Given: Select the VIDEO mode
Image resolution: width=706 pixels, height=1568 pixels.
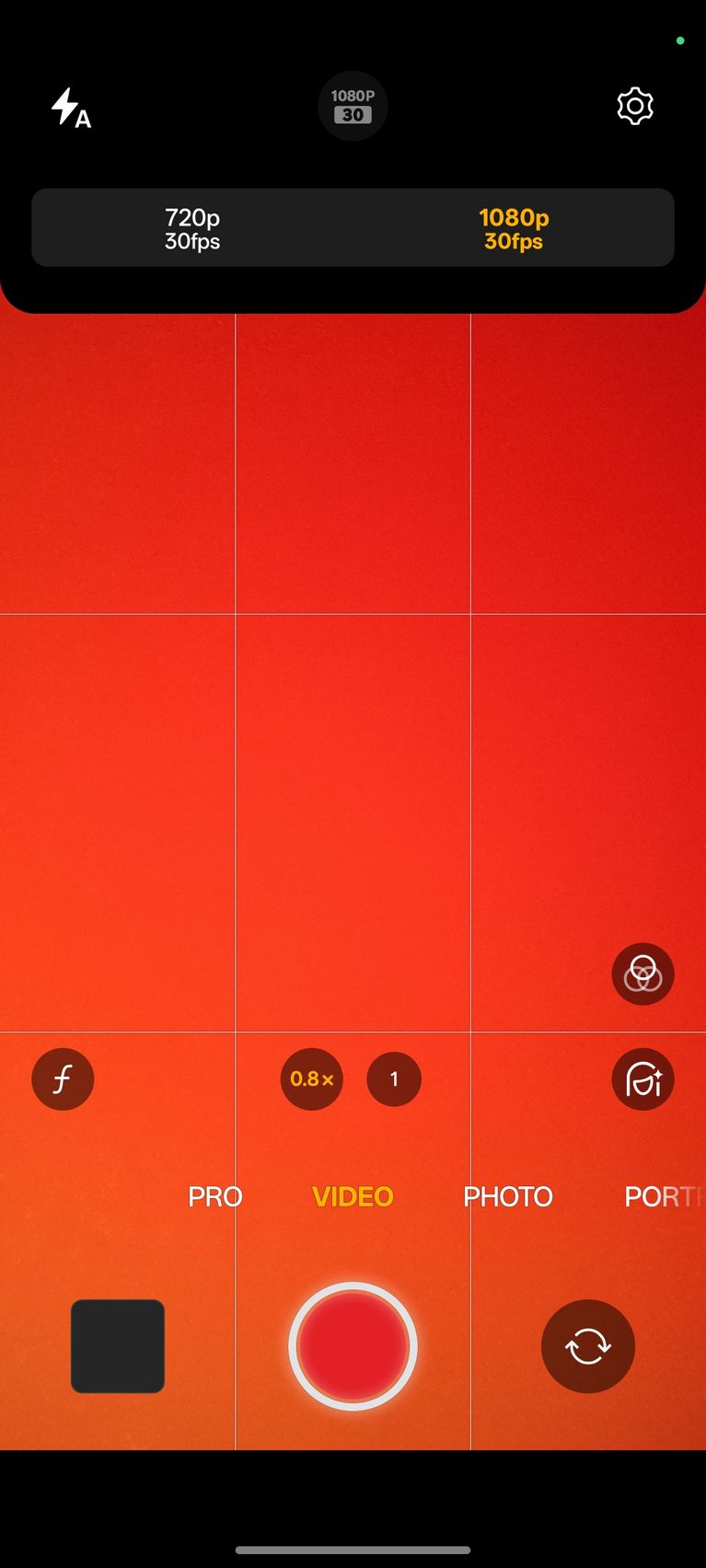Looking at the screenshot, I should [x=353, y=1196].
